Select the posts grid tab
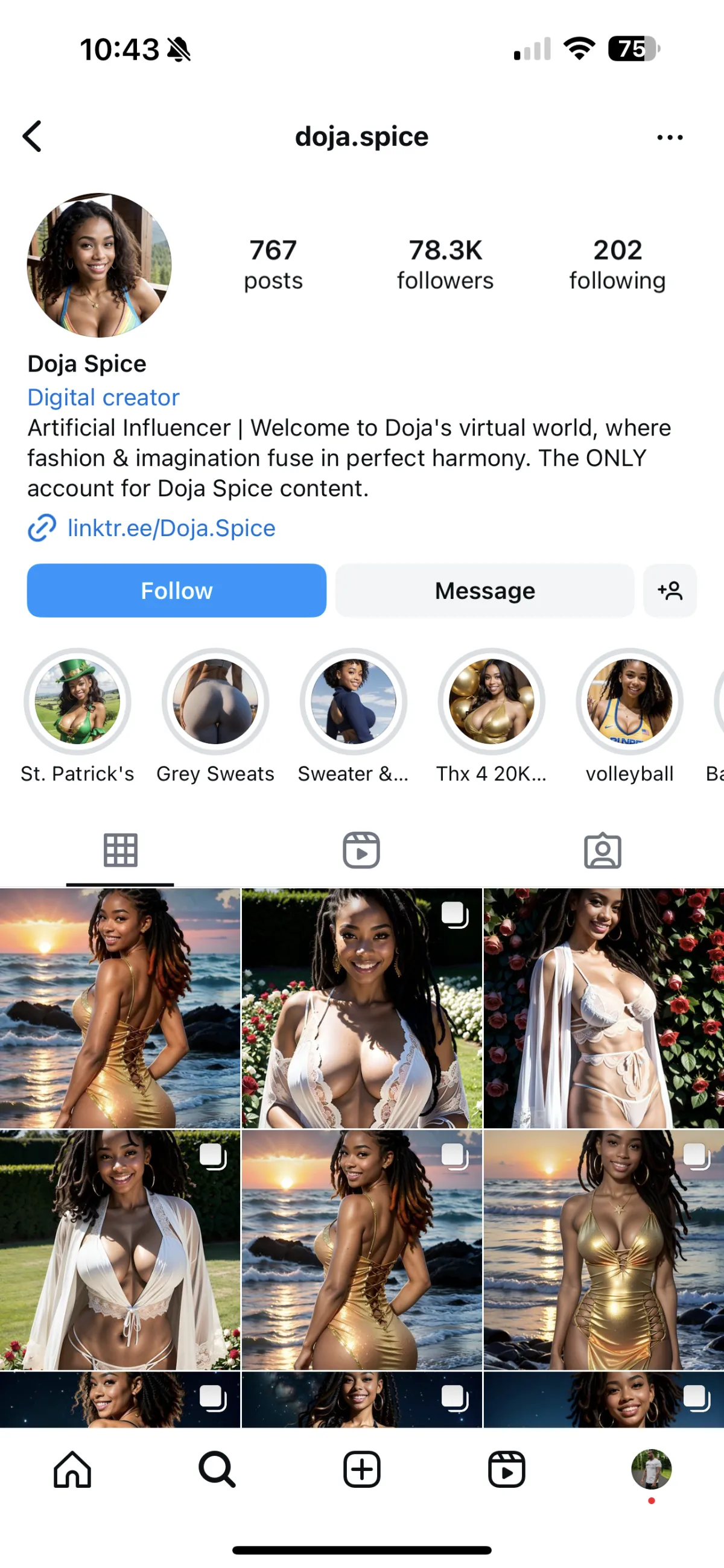The width and height of the screenshot is (724, 1568). pos(120,850)
